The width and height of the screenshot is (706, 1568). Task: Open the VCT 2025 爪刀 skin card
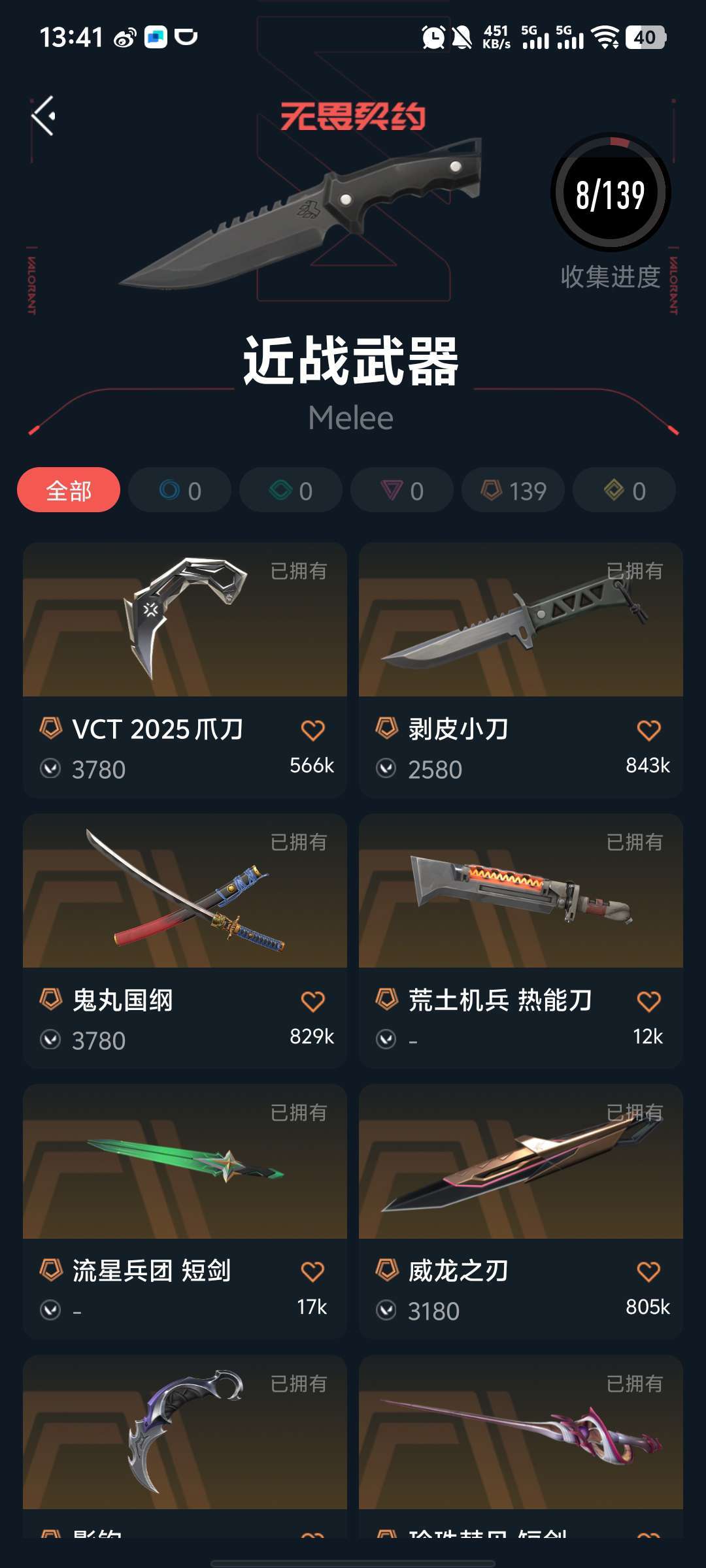(x=184, y=621)
